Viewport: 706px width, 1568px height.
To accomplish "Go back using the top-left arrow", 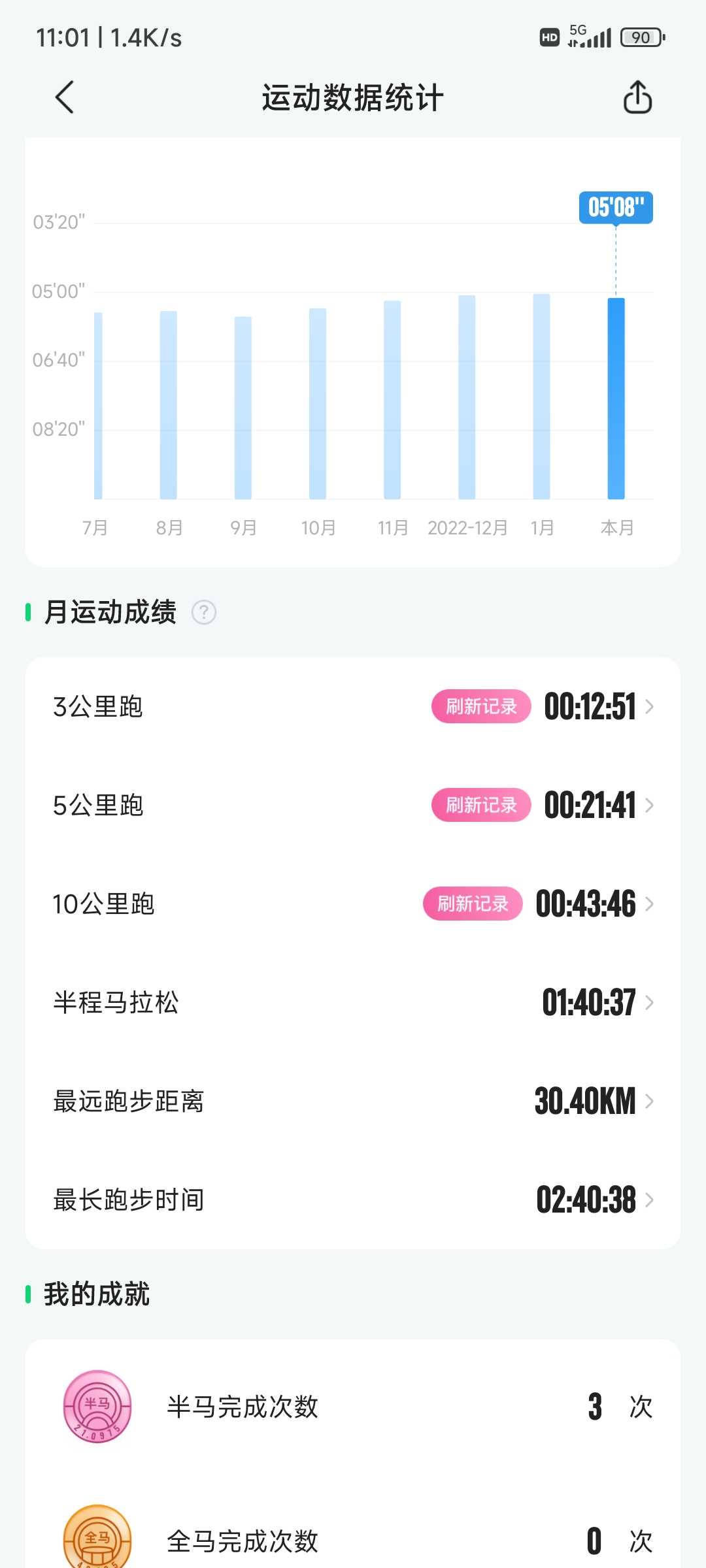I will (x=65, y=98).
